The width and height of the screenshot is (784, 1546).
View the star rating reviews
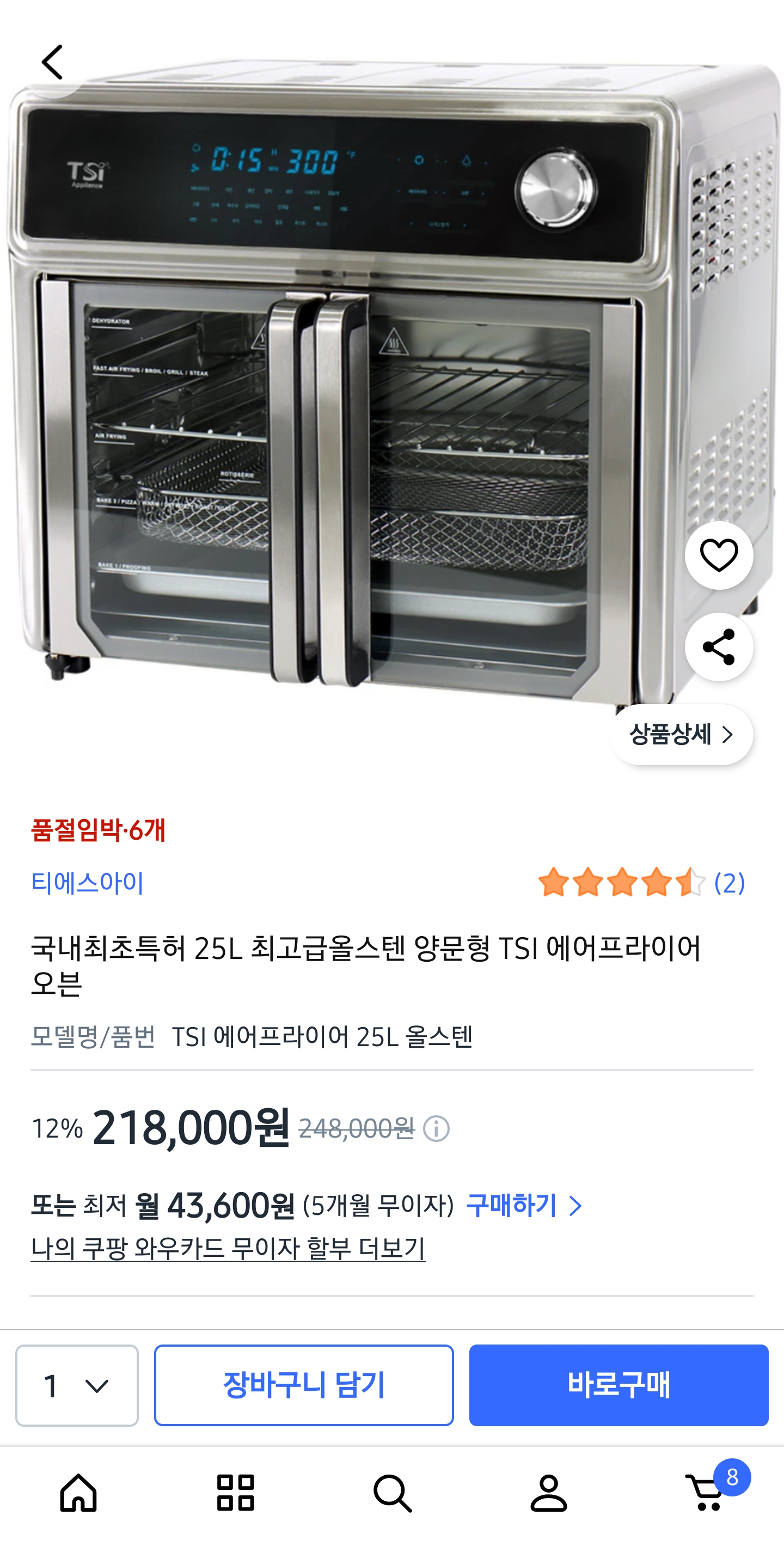[x=641, y=882]
